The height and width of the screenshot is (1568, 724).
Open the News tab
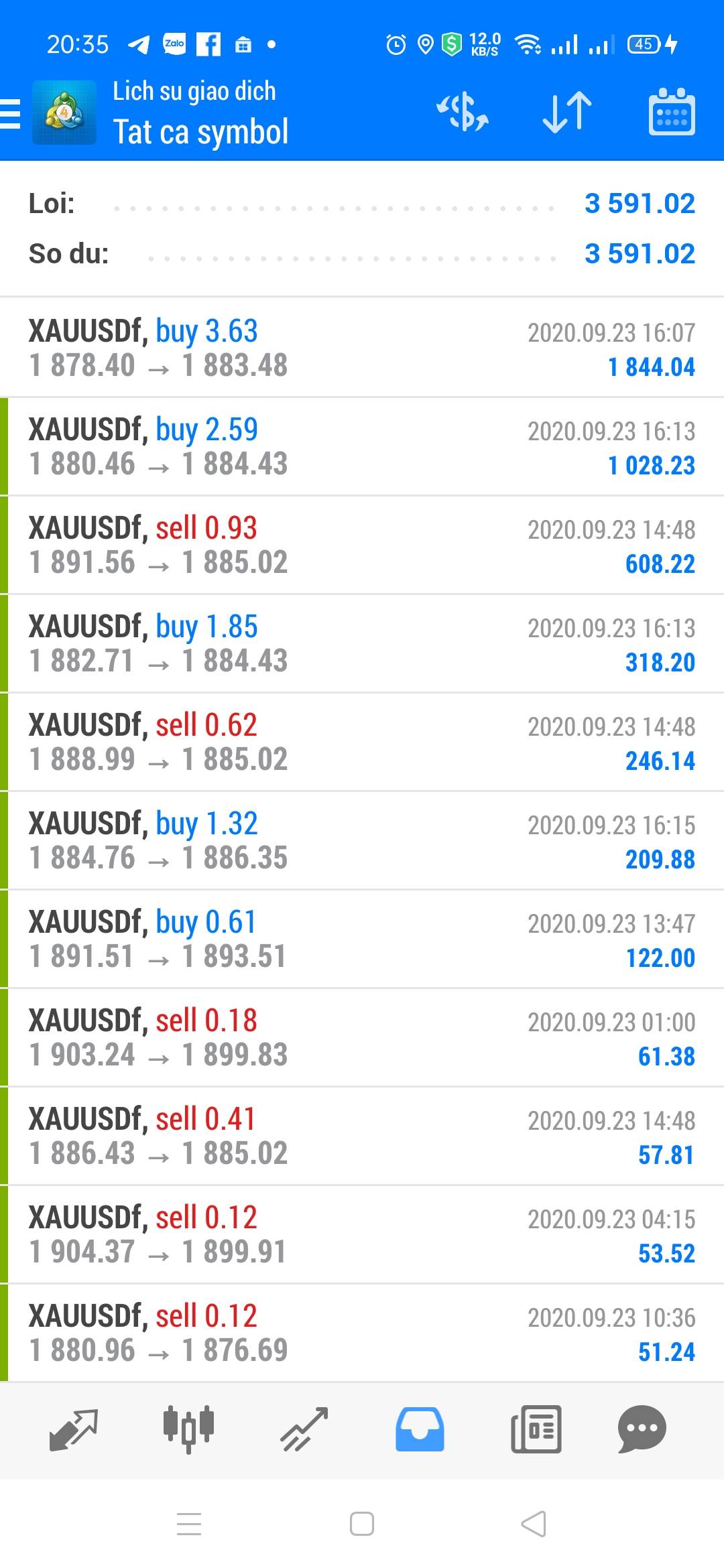[536, 1429]
